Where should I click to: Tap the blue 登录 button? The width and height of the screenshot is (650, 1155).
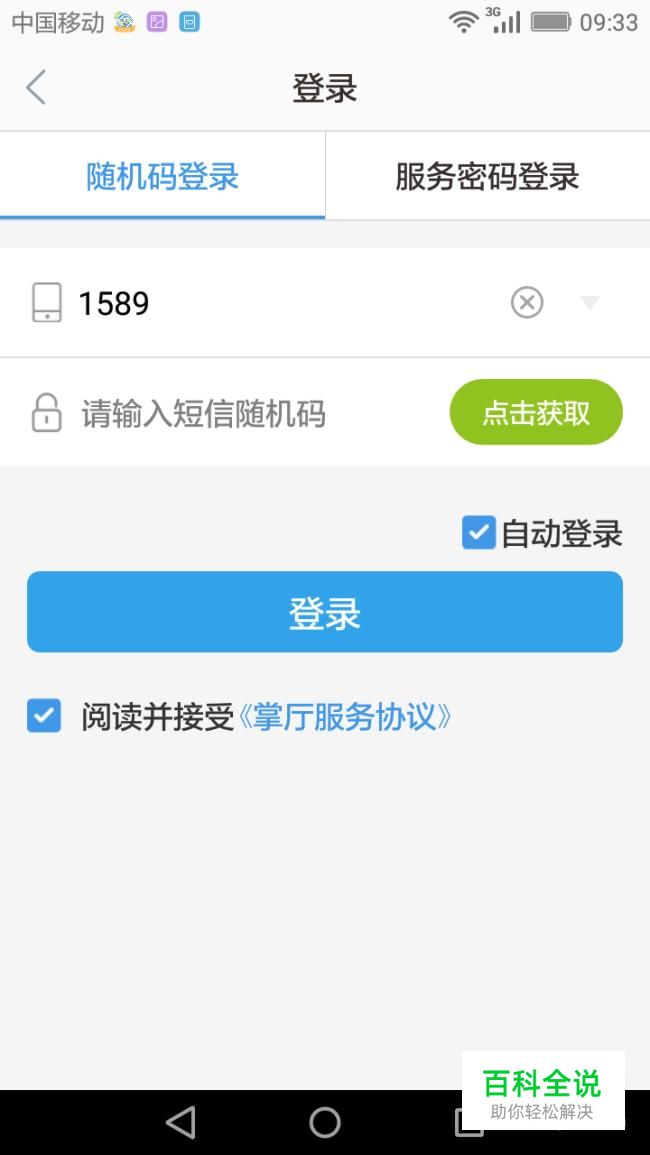325,612
